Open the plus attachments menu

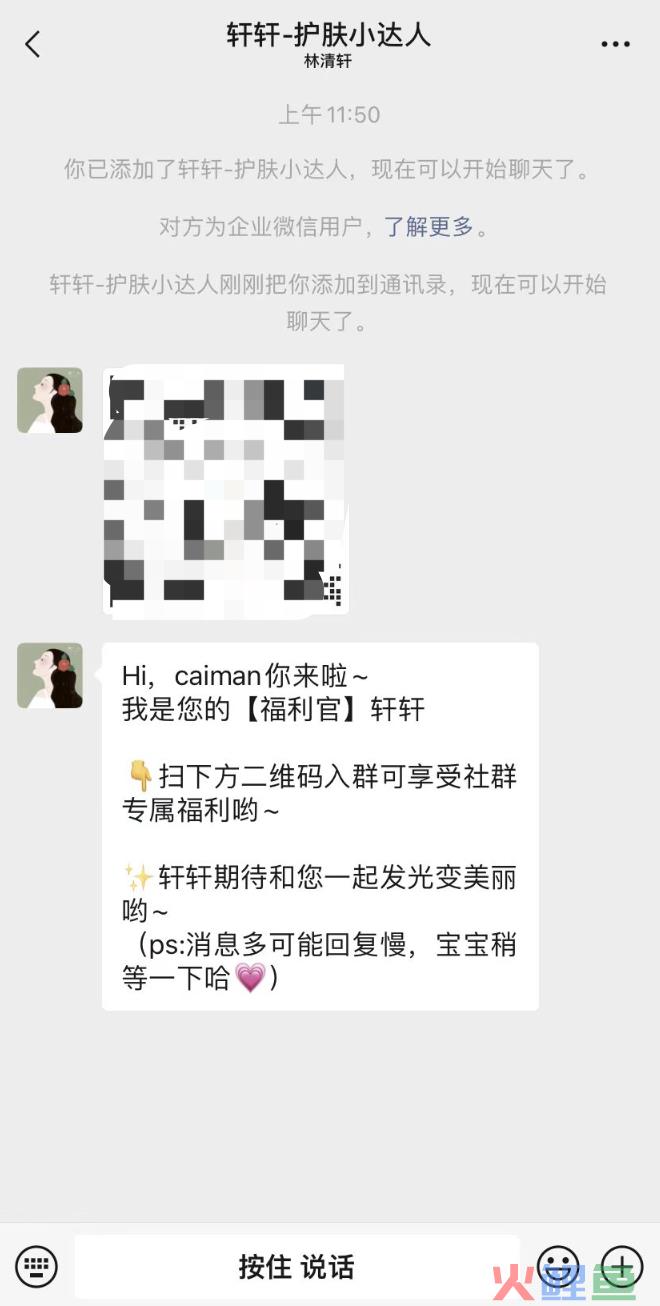[622, 1267]
